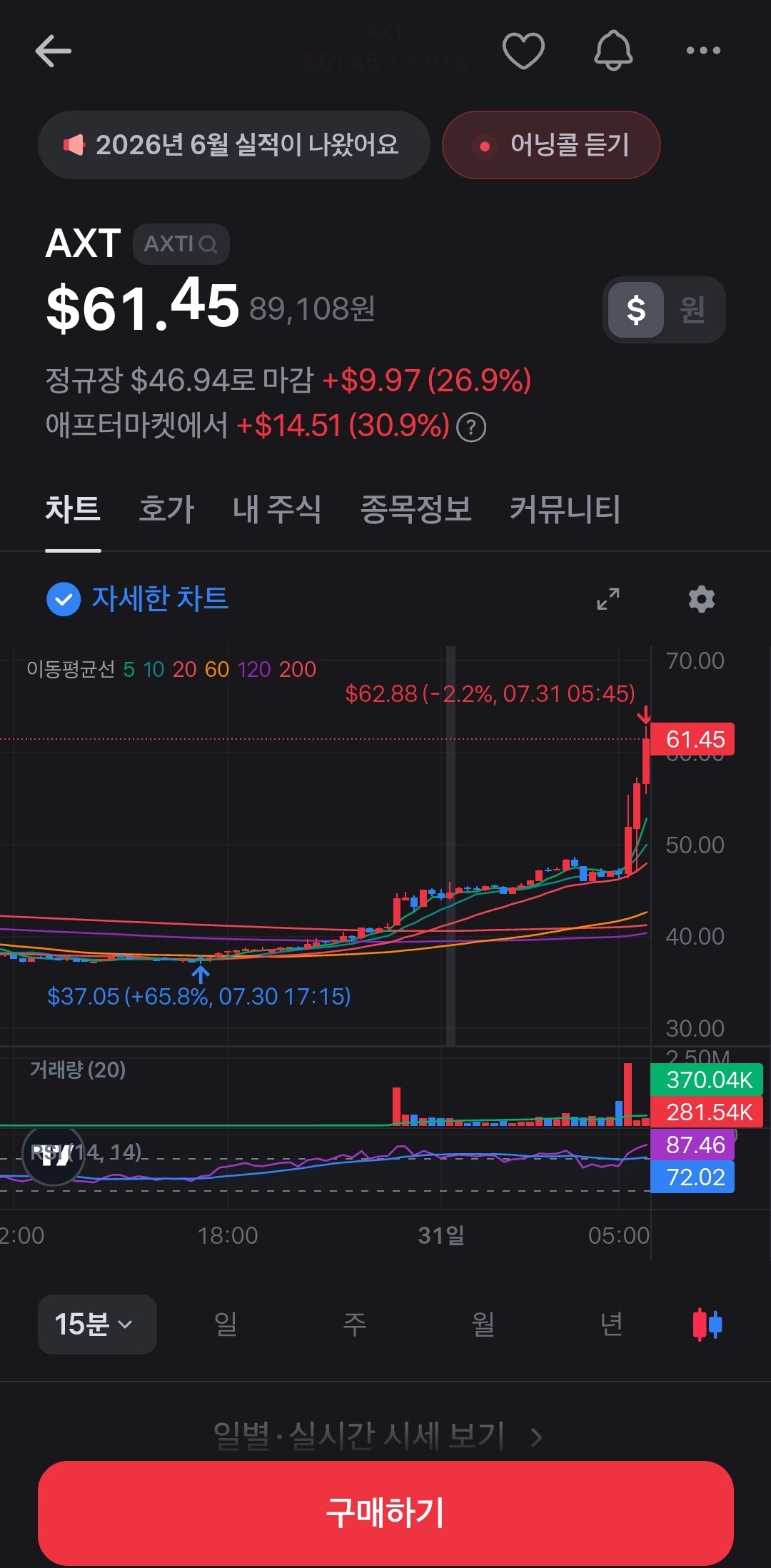This screenshot has width=771, height=1568.
Task: Open the 2026년 6월 실적 announcement chip
Action: [234, 145]
